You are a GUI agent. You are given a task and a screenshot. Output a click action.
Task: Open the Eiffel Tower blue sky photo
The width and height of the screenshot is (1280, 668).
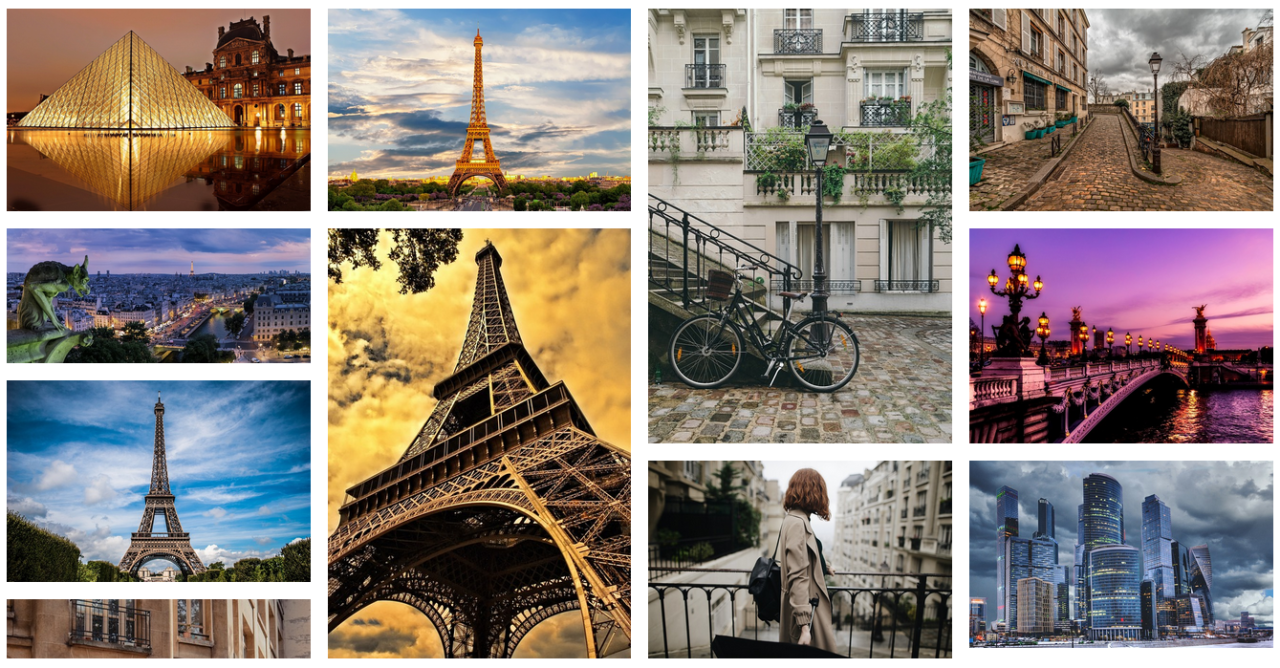coord(158,480)
